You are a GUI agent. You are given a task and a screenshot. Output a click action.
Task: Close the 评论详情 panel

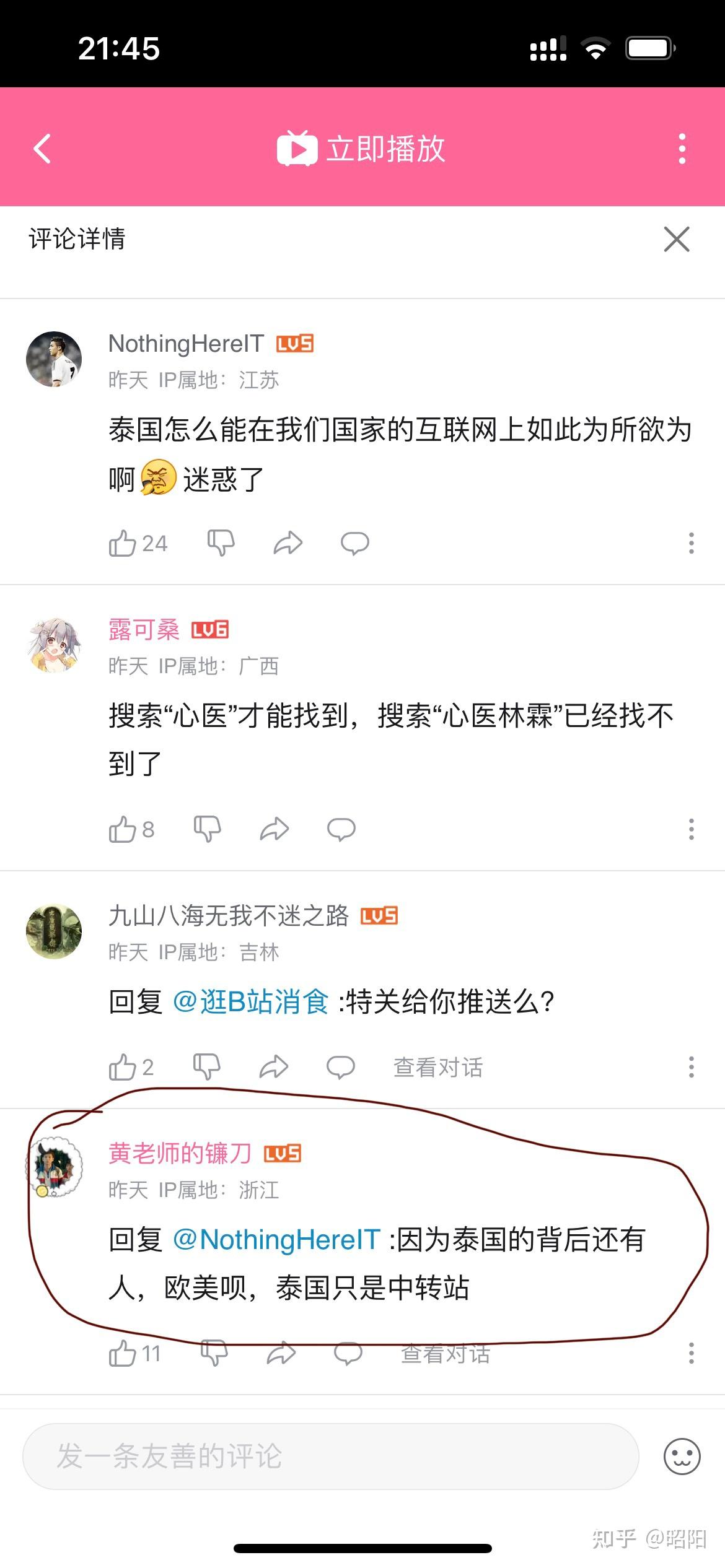pos(676,239)
